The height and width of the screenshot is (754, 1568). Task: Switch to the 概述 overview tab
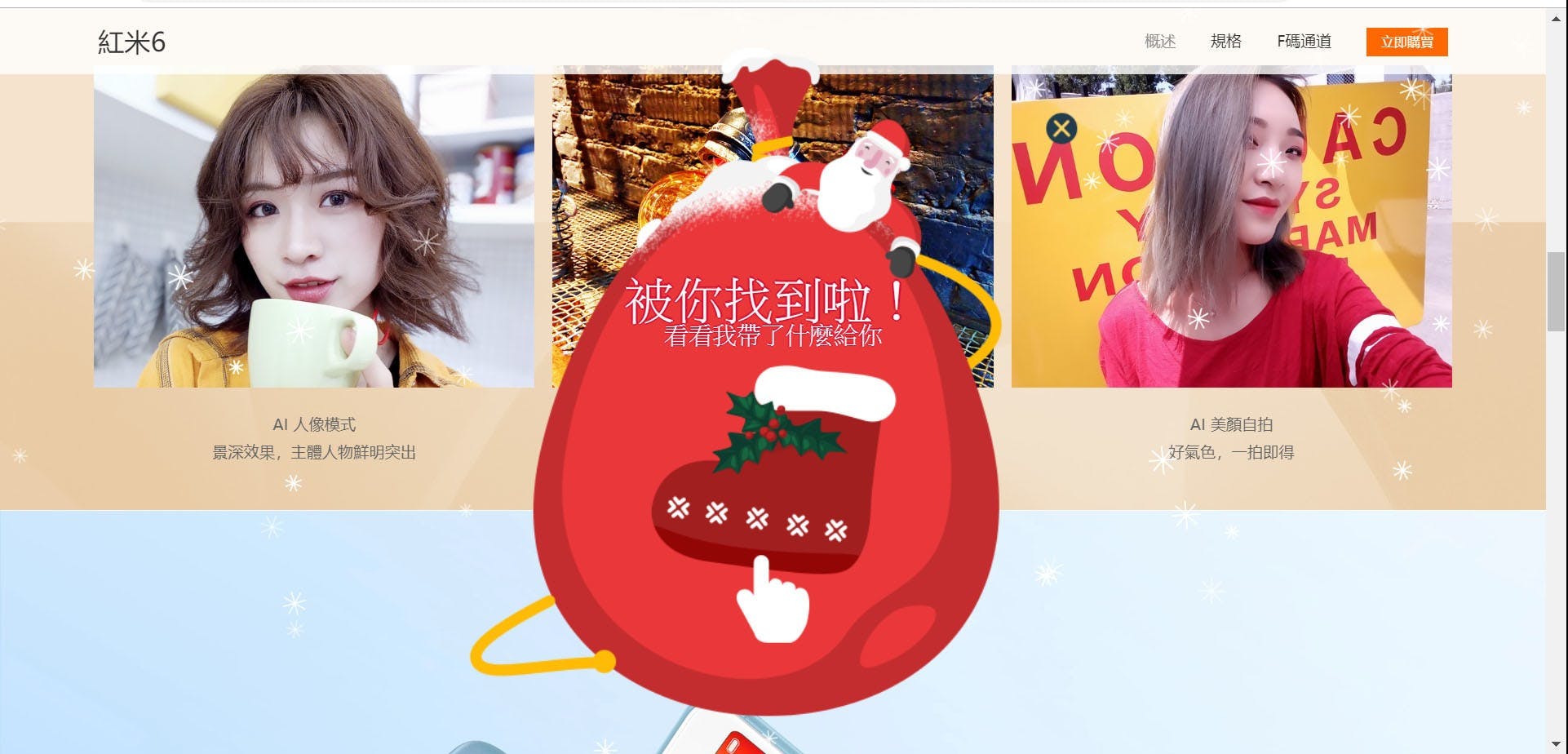pyautogui.click(x=1159, y=41)
